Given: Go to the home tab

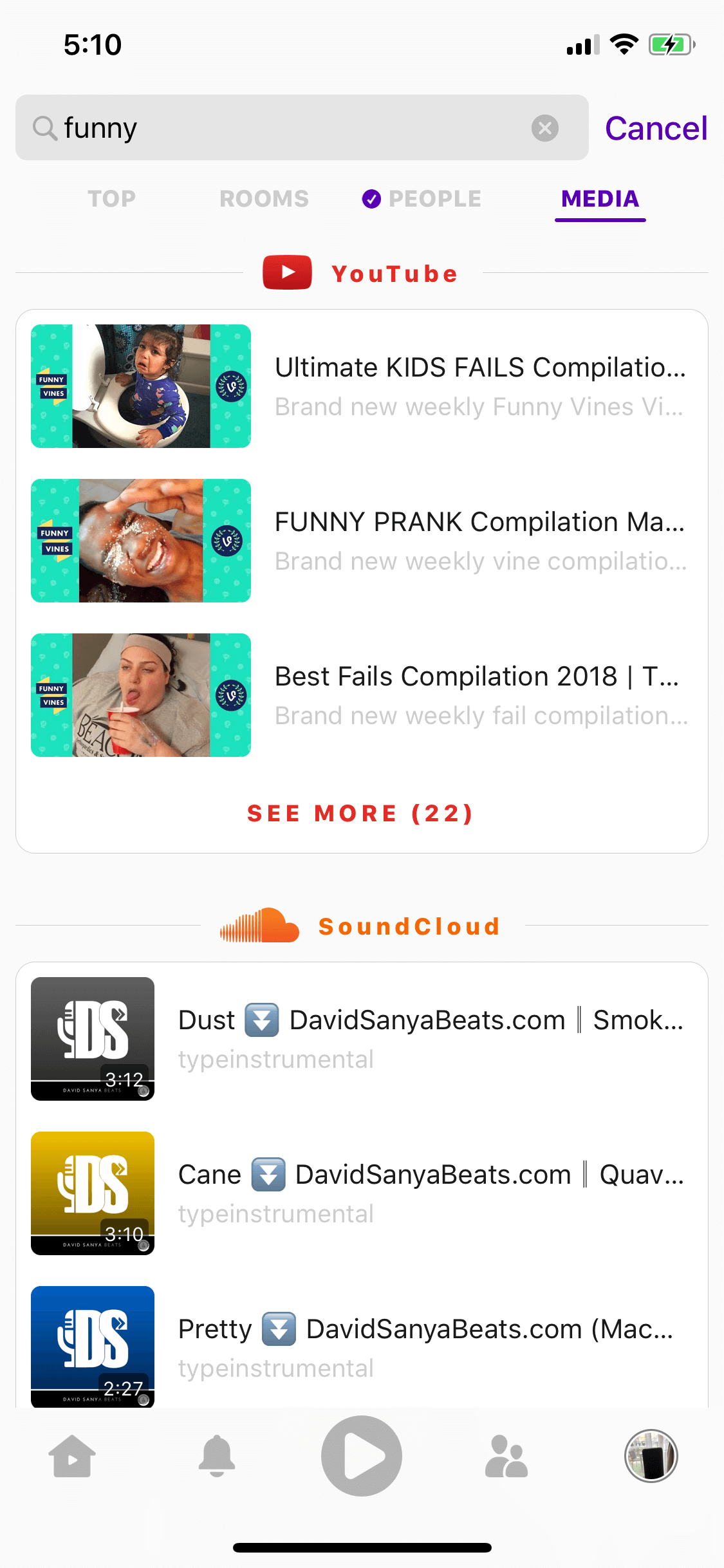Looking at the screenshot, I should 72,1456.
